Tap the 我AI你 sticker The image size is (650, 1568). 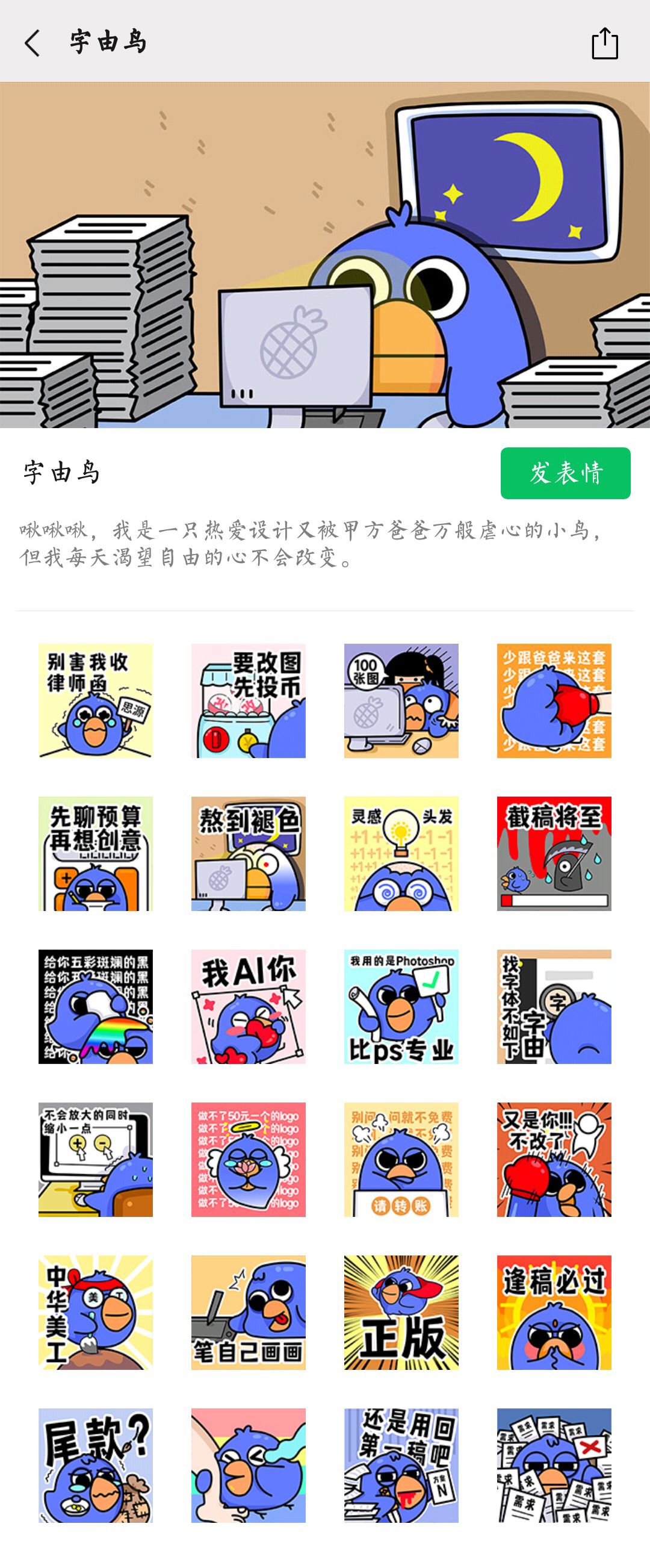(x=249, y=1006)
